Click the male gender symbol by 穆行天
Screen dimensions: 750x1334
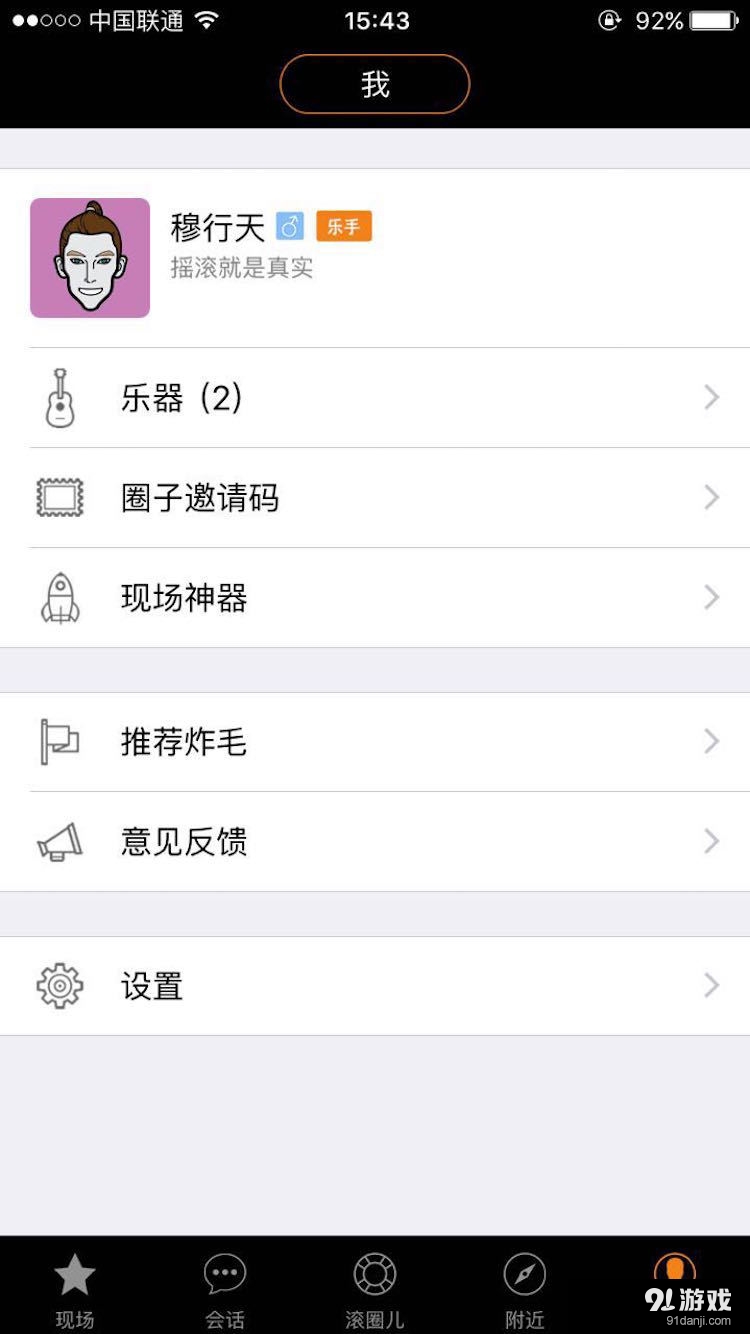(290, 227)
